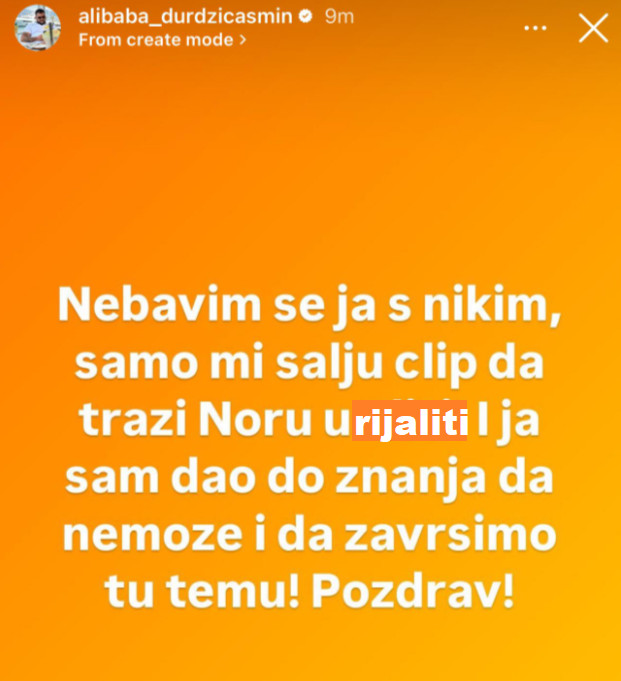Open alibaba_durdzicasmin's profile picture

click(37, 28)
